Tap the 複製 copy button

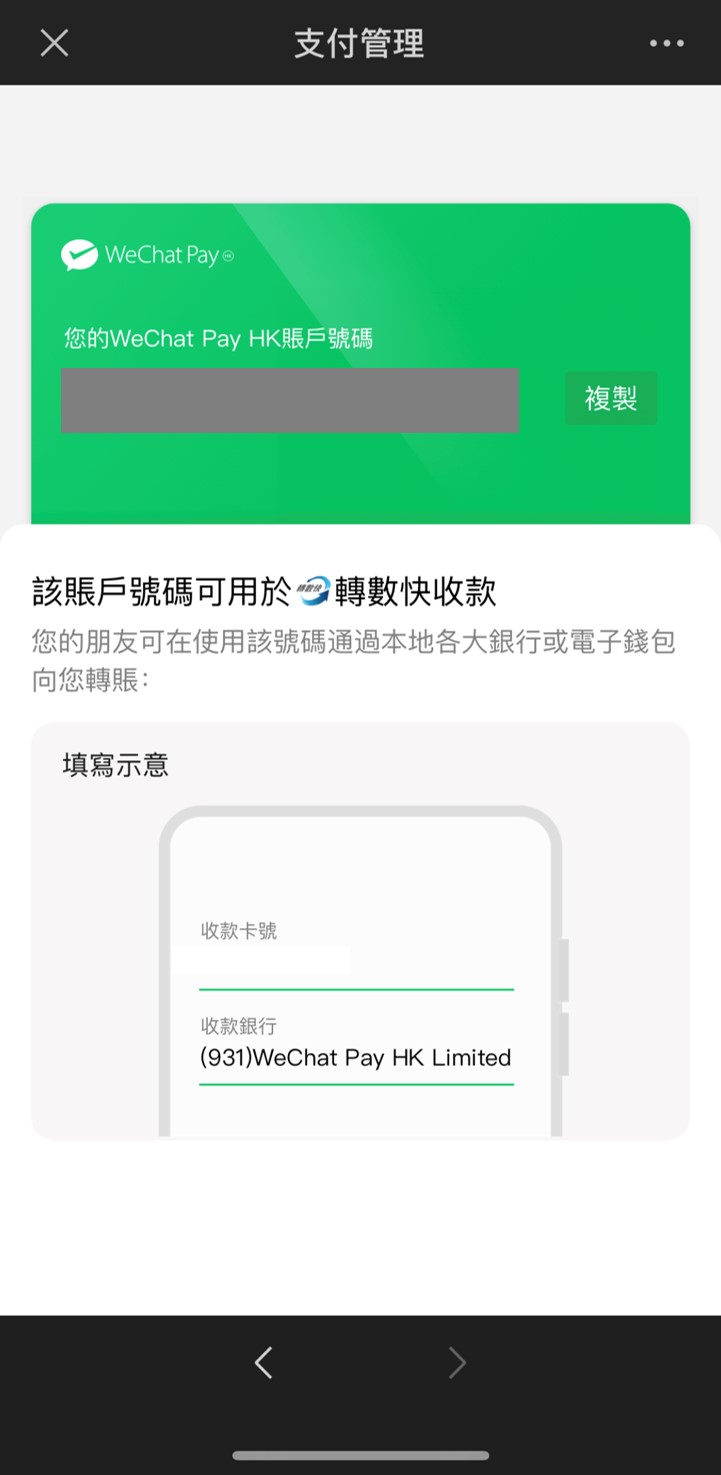[610, 398]
